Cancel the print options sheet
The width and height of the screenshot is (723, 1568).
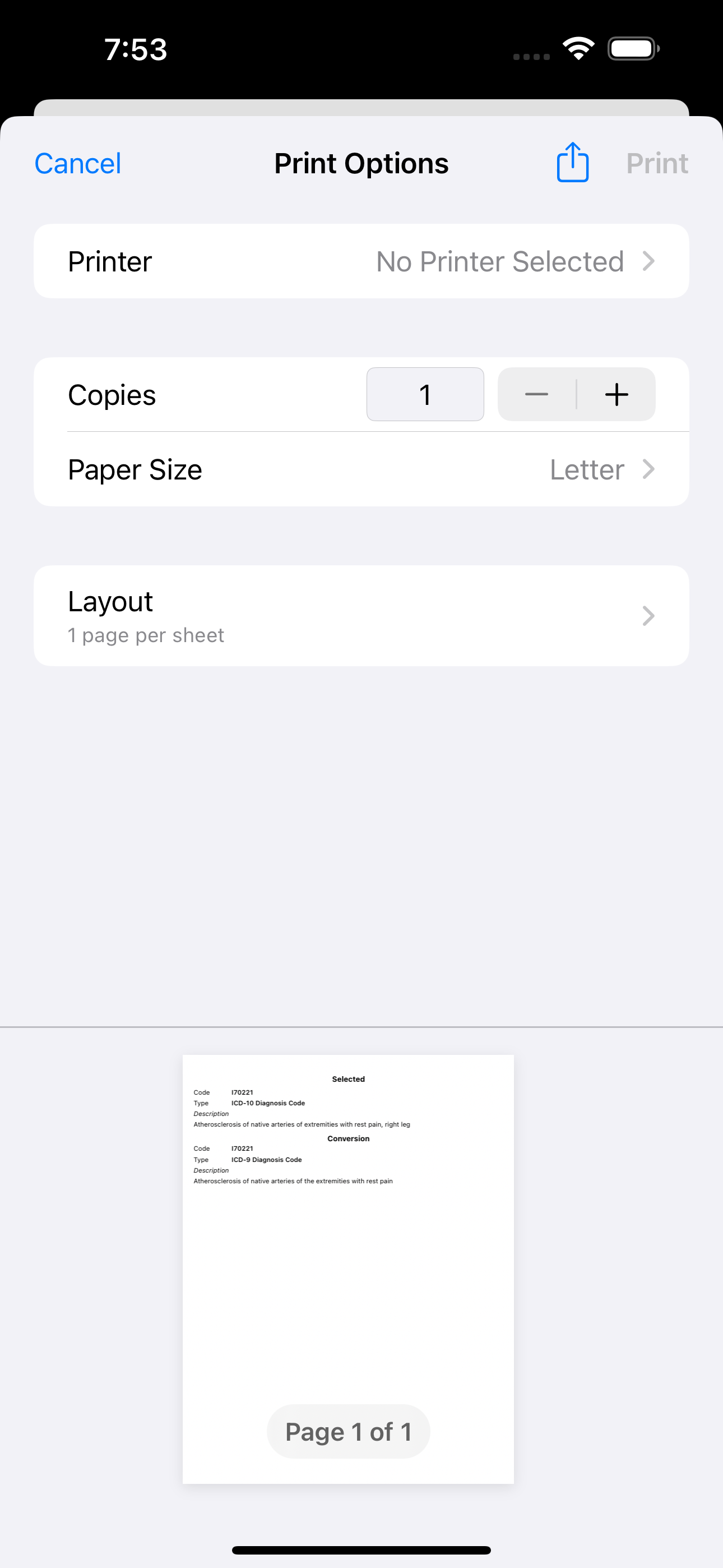tap(78, 164)
